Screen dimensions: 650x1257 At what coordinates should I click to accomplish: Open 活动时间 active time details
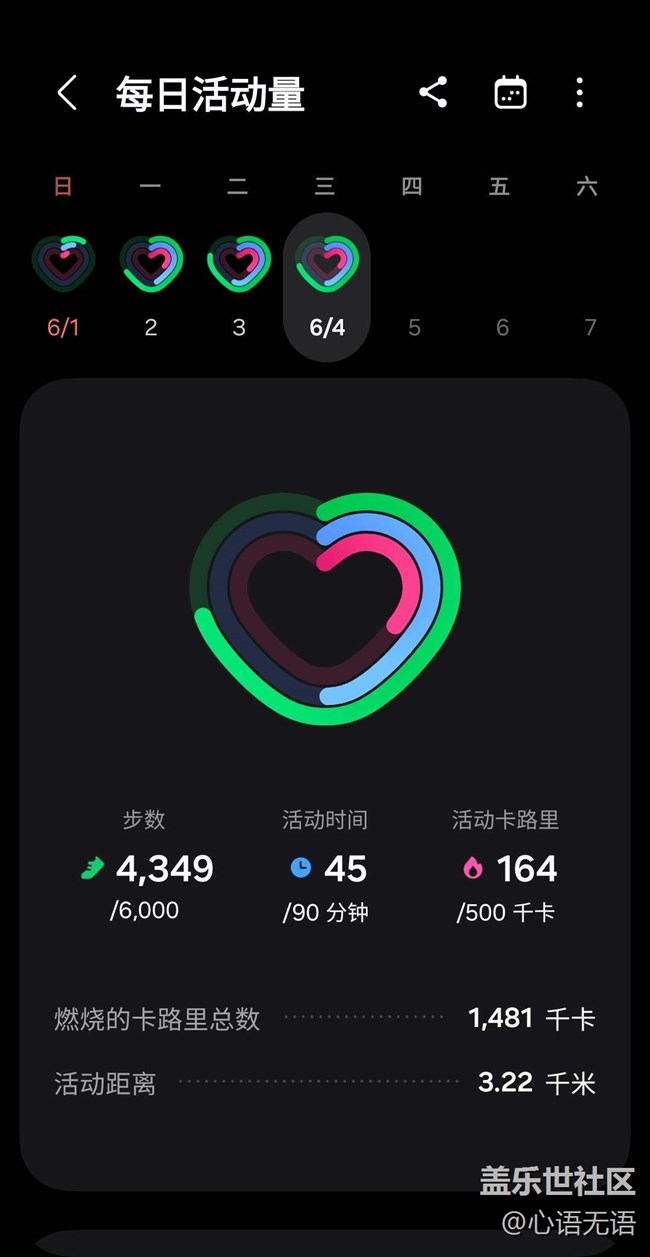pyautogui.click(x=326, y=866)
